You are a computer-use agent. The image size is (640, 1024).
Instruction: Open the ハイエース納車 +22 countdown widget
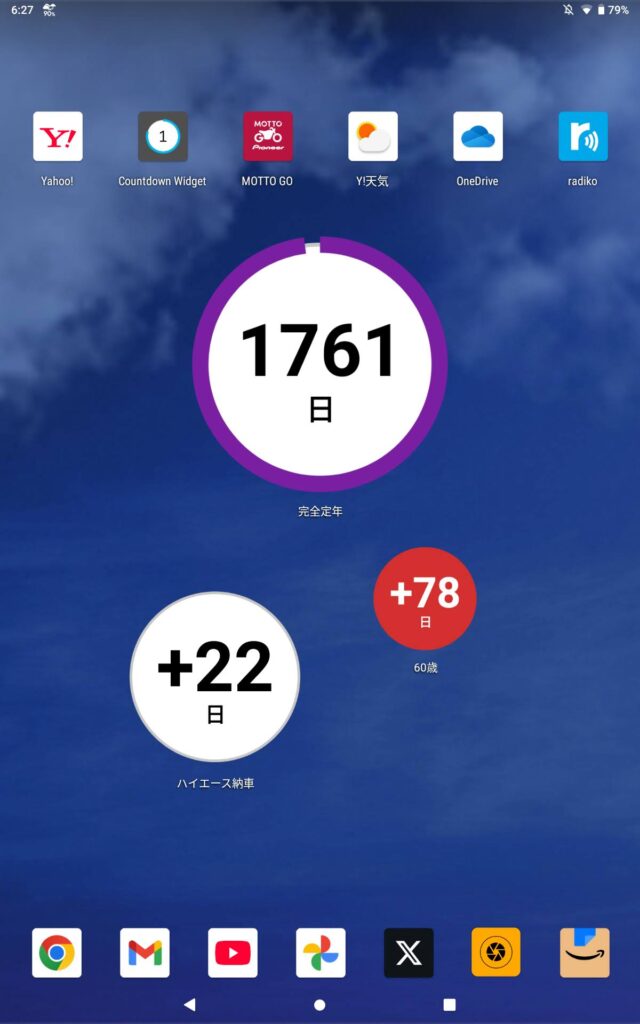tap(215, 677)
